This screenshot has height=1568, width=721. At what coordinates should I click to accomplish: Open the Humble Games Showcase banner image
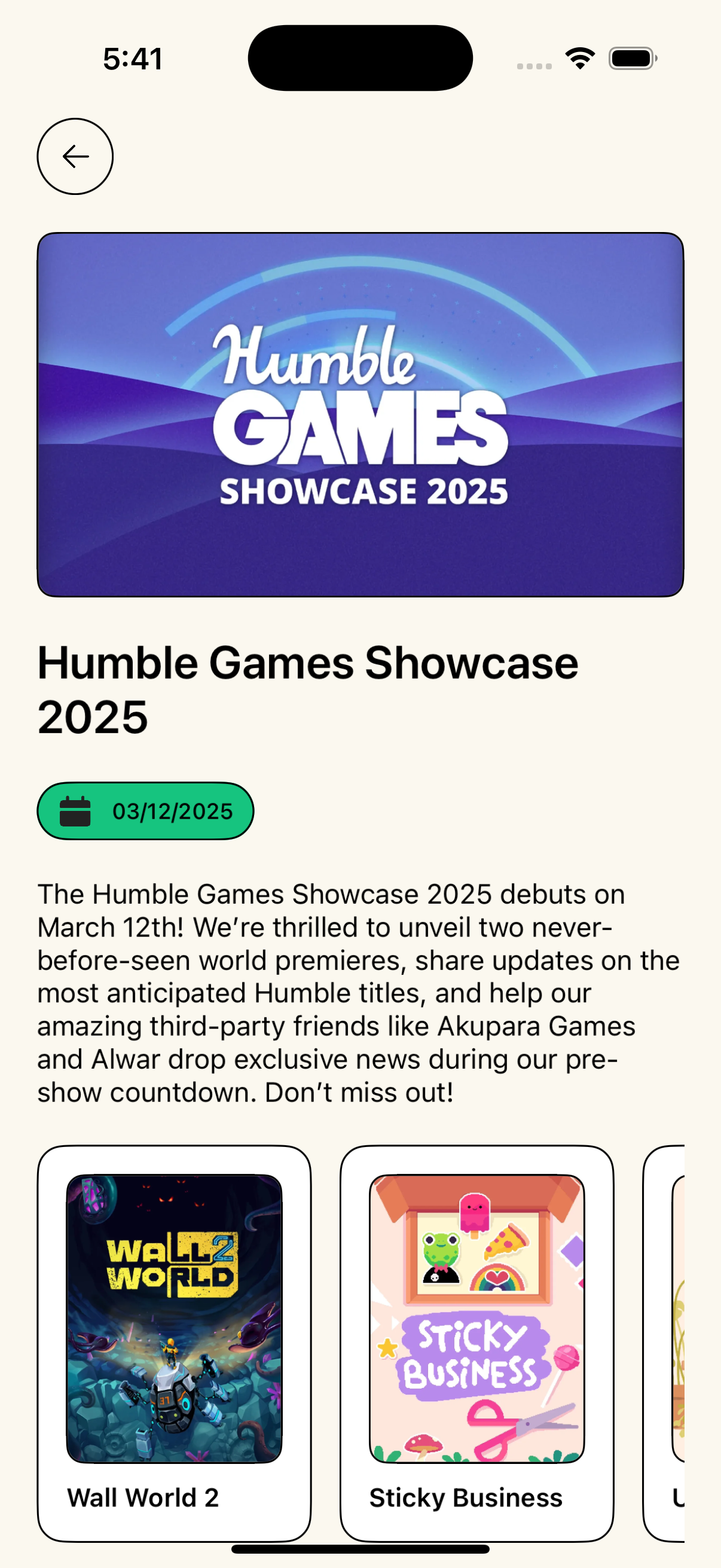point(360,414)
